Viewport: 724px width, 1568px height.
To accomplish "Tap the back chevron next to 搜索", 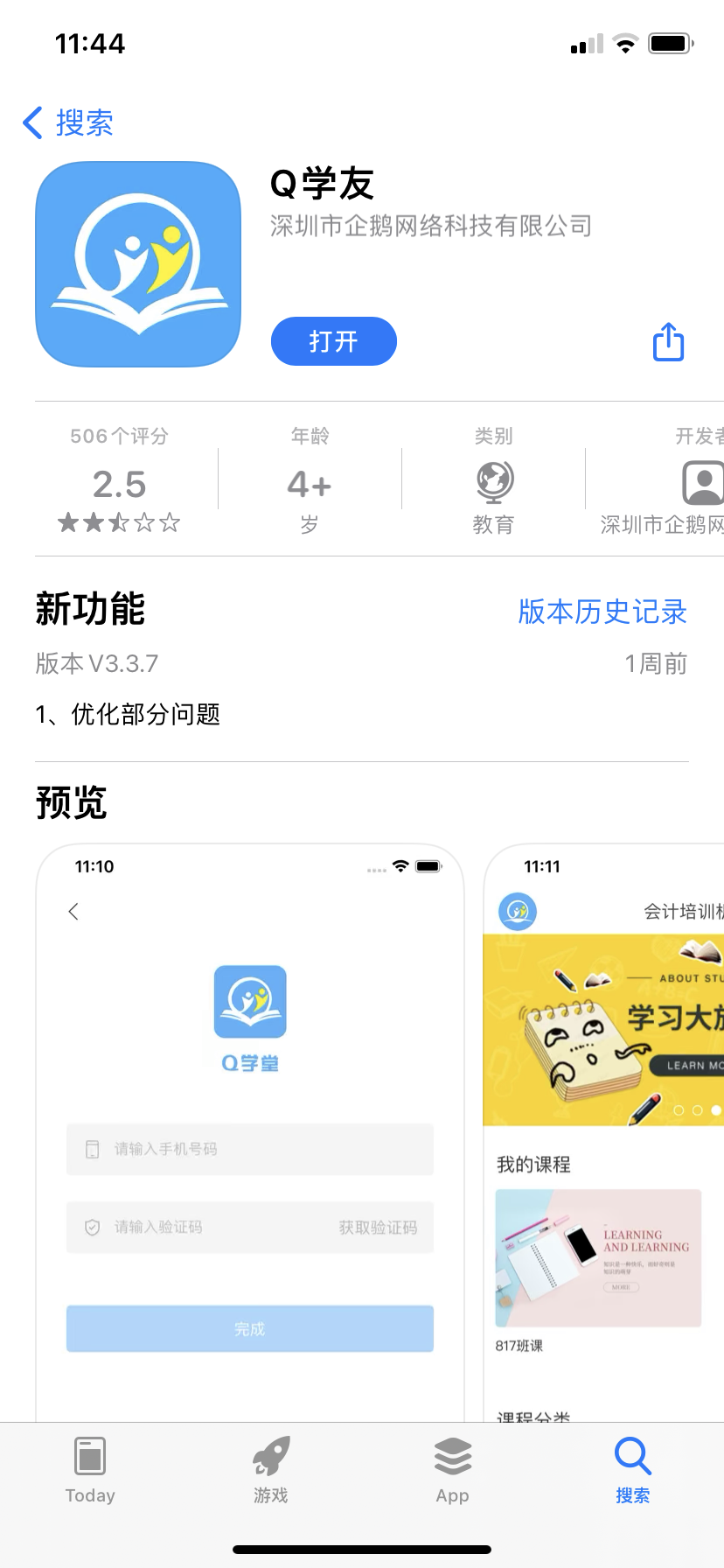I will click(31, 122).
